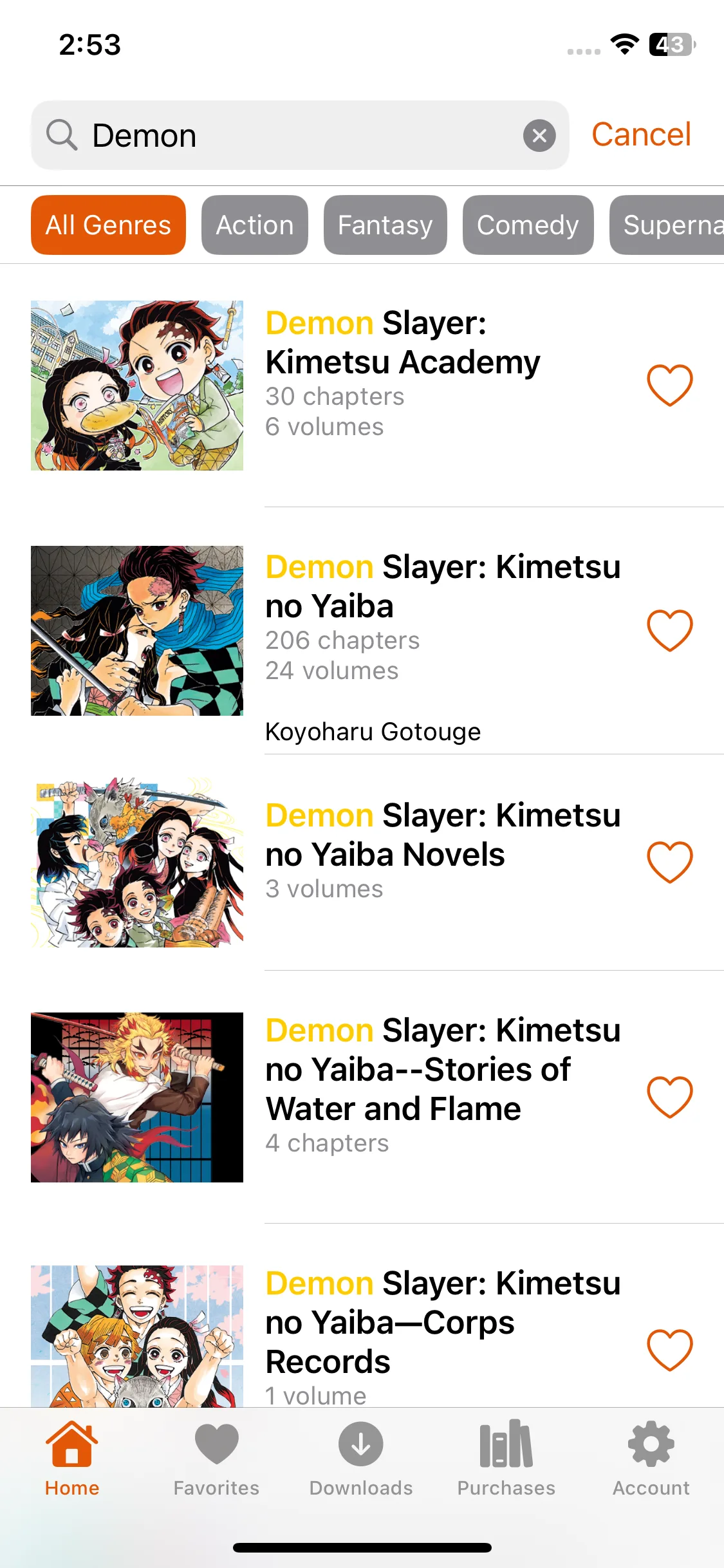Switch to the Favorites tab
Viewport: 724px width, 1568px height.
(x=216, y=1459)
